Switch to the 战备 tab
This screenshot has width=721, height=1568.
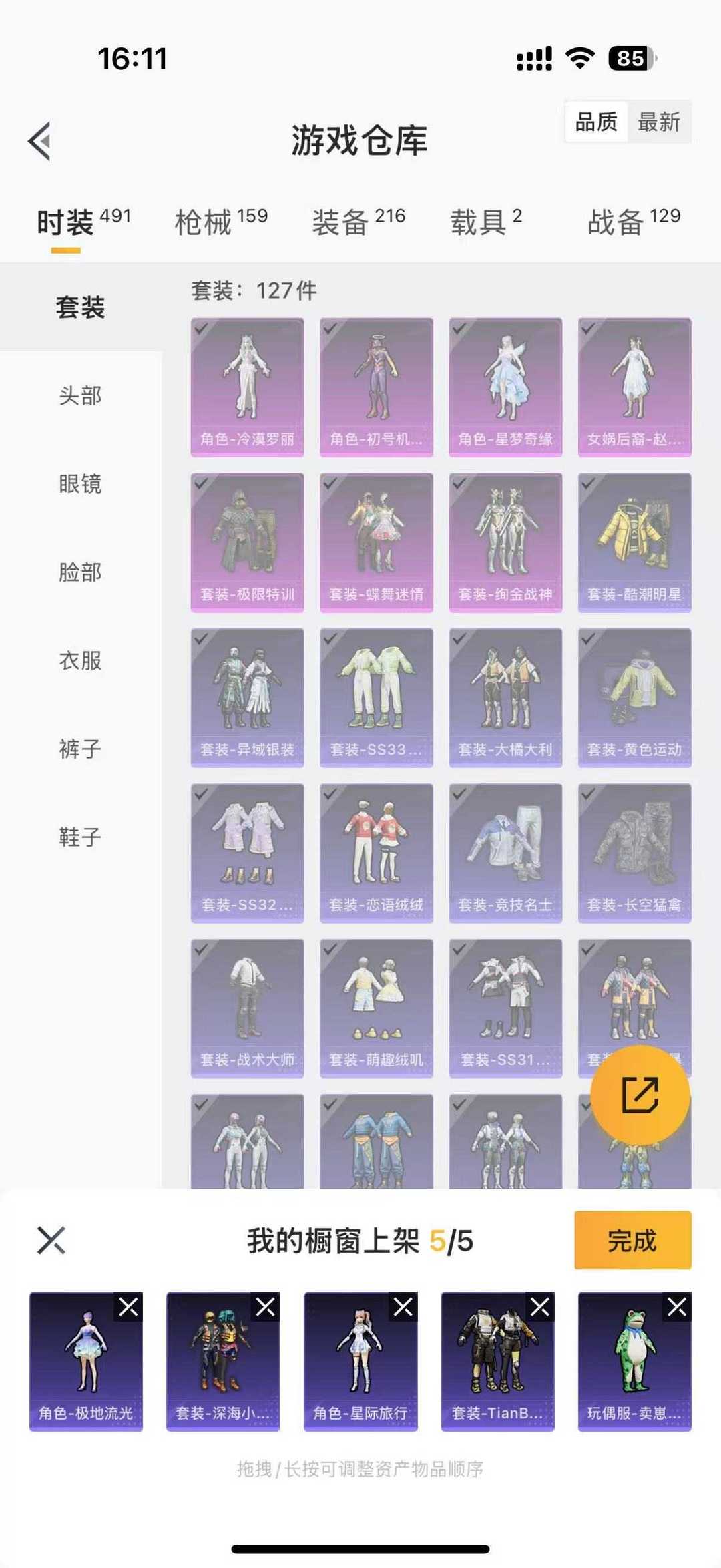pos(634,221)
